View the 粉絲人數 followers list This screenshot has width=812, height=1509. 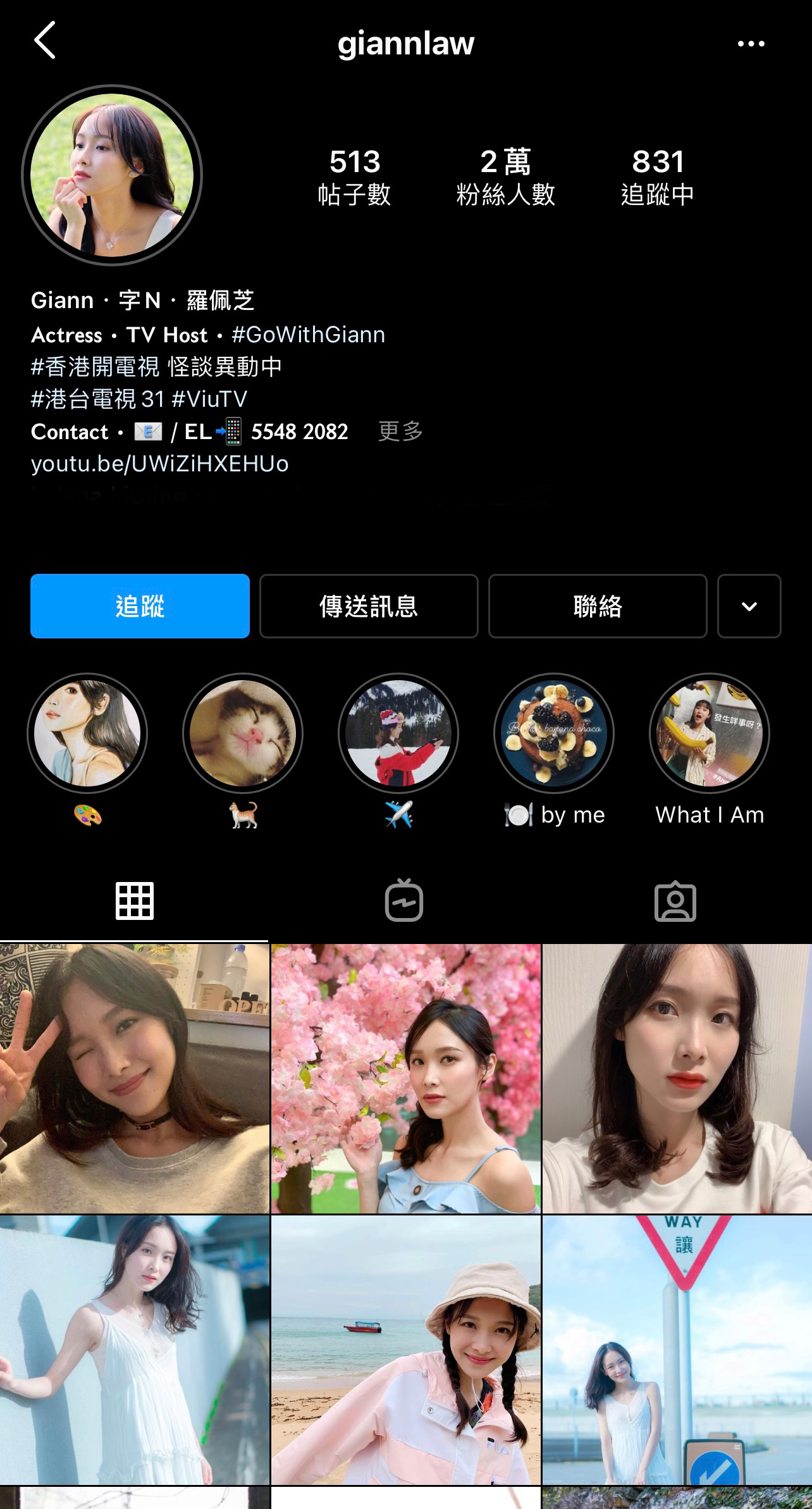coord(505,177)
